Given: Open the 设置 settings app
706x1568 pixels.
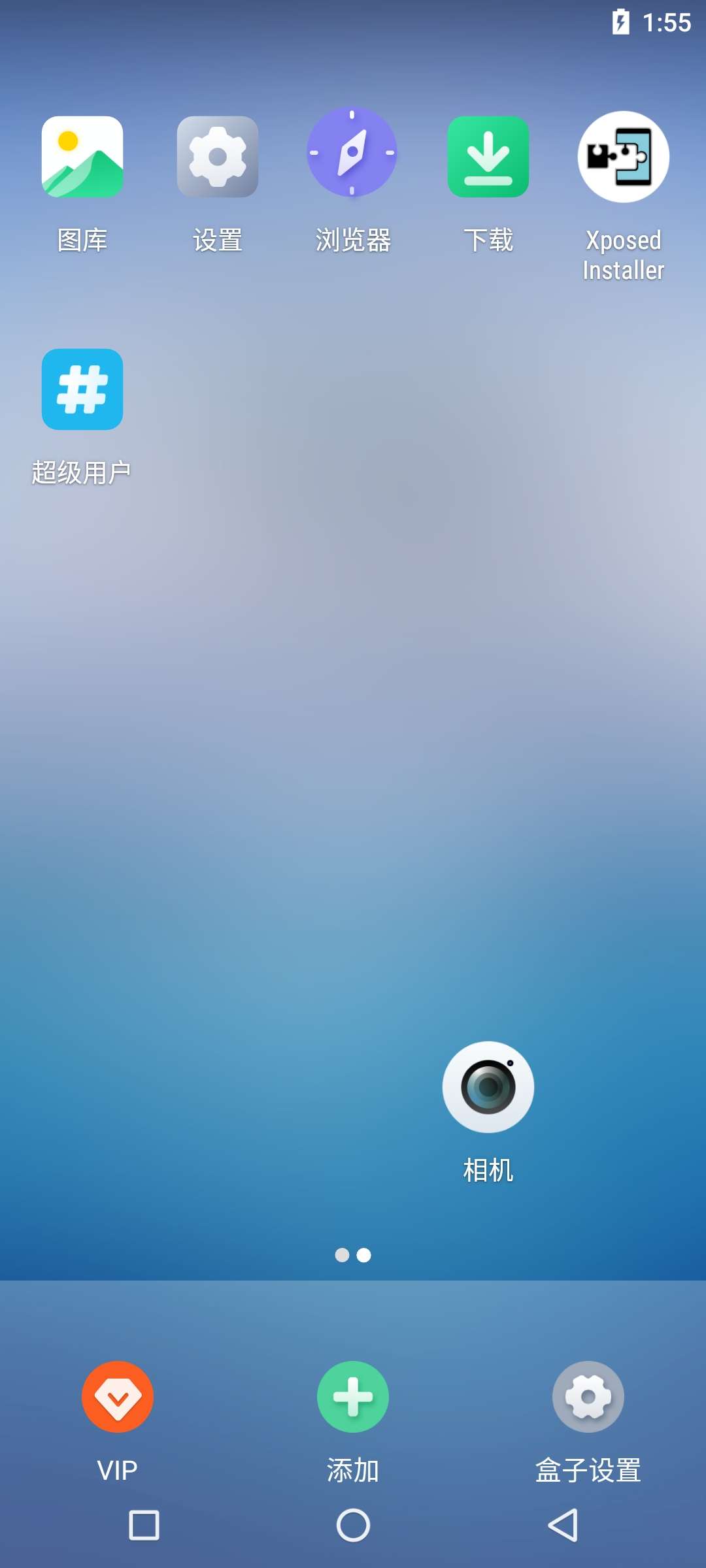Looking at the screenshot, I should (x=218, y=157).
